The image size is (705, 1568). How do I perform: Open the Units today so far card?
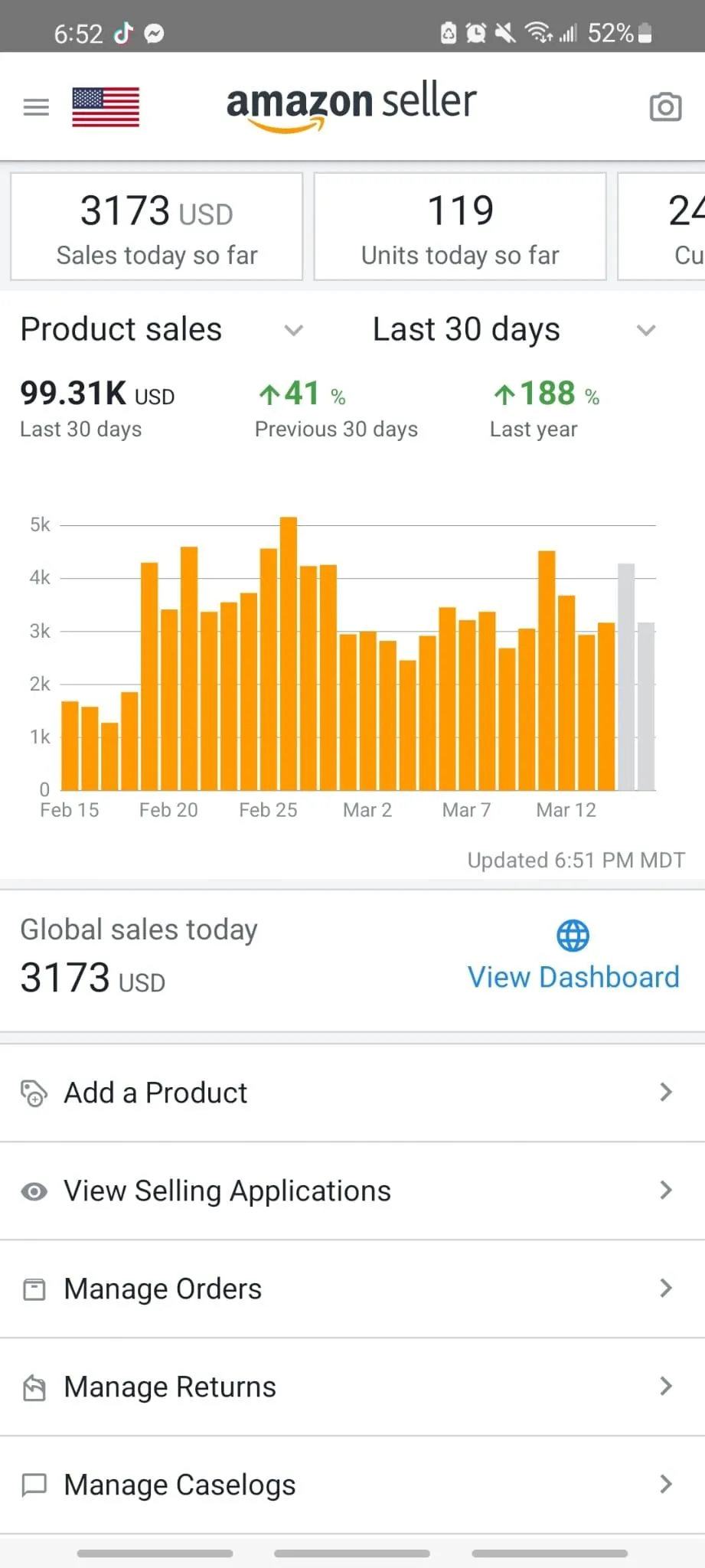[460, 227]
